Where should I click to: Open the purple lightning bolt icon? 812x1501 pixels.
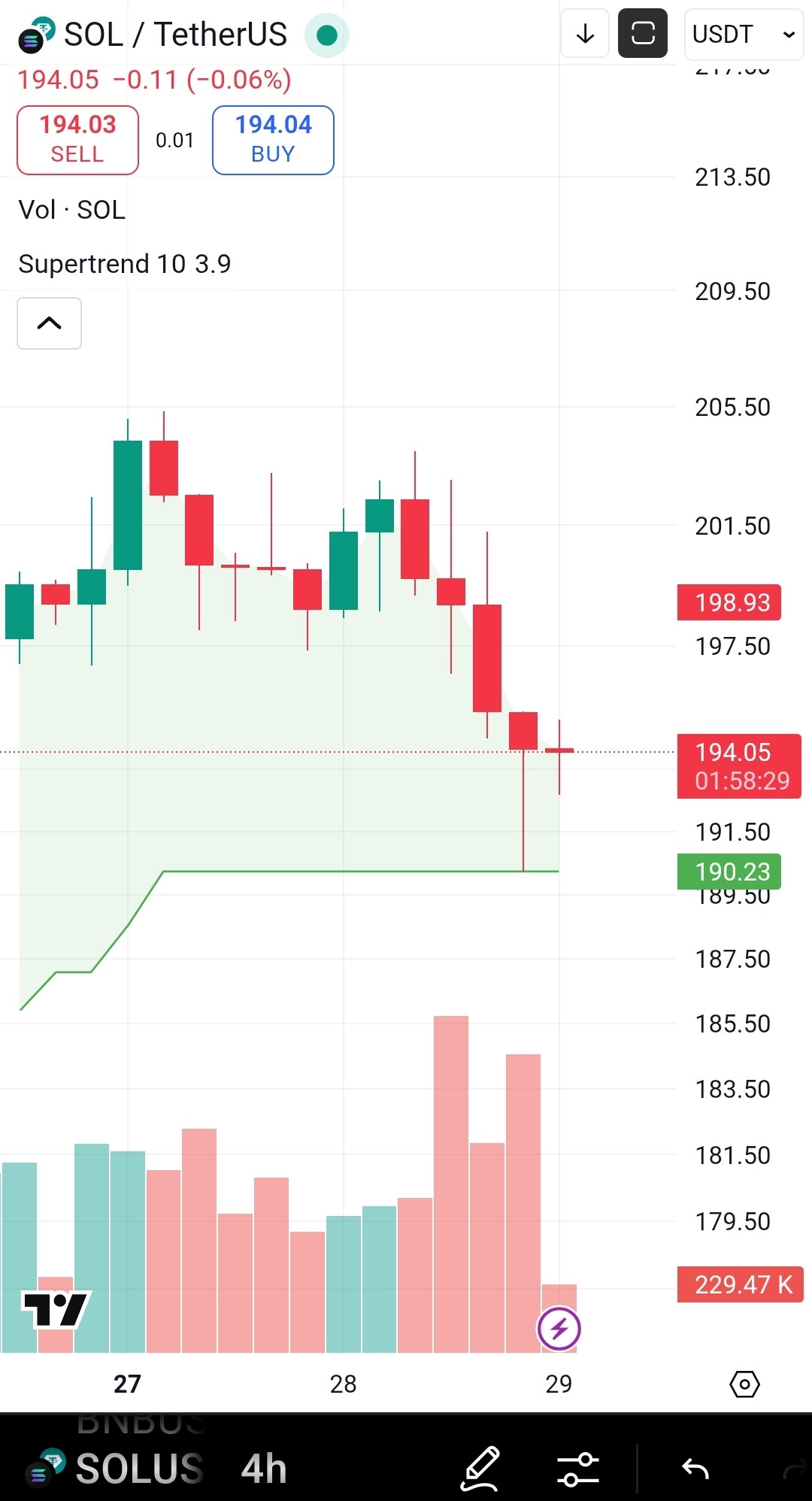click(x=559, y=1329)
